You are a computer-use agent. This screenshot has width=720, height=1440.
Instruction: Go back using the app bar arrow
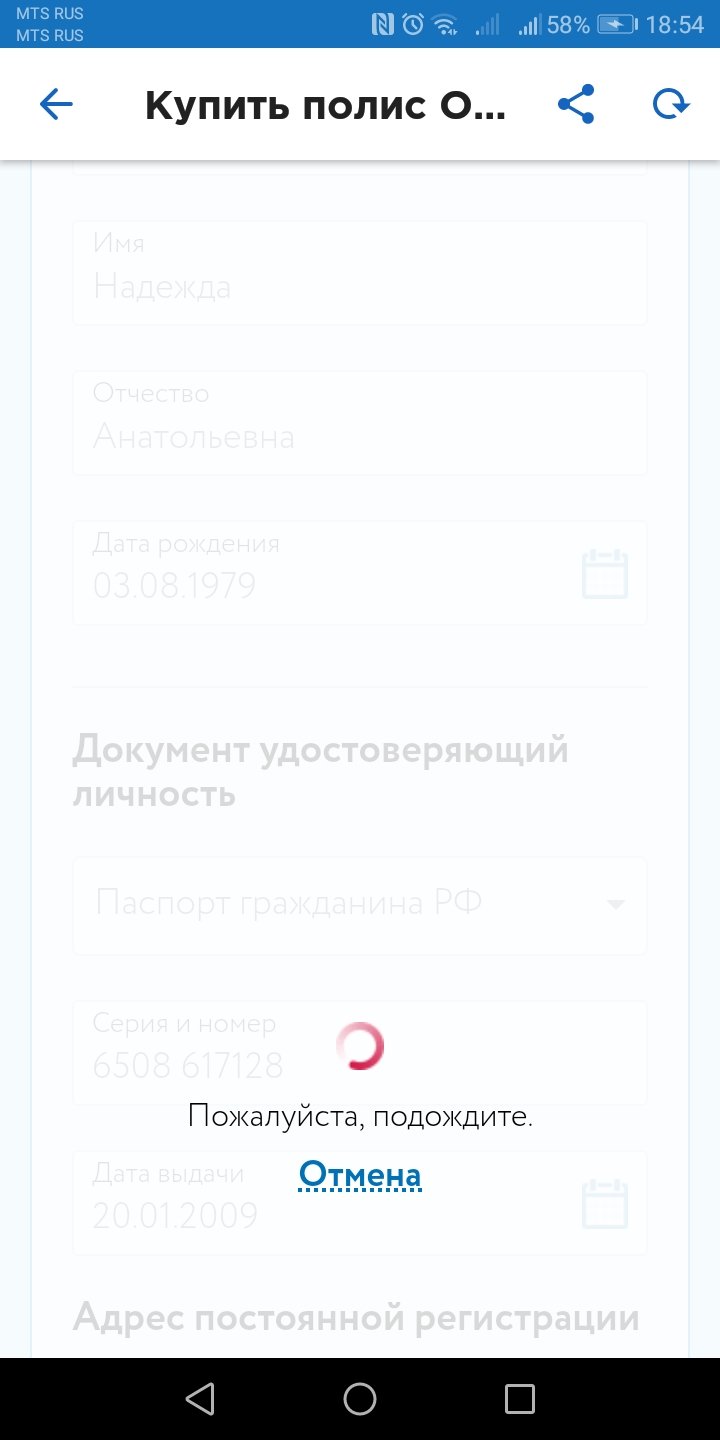[56, 104]
